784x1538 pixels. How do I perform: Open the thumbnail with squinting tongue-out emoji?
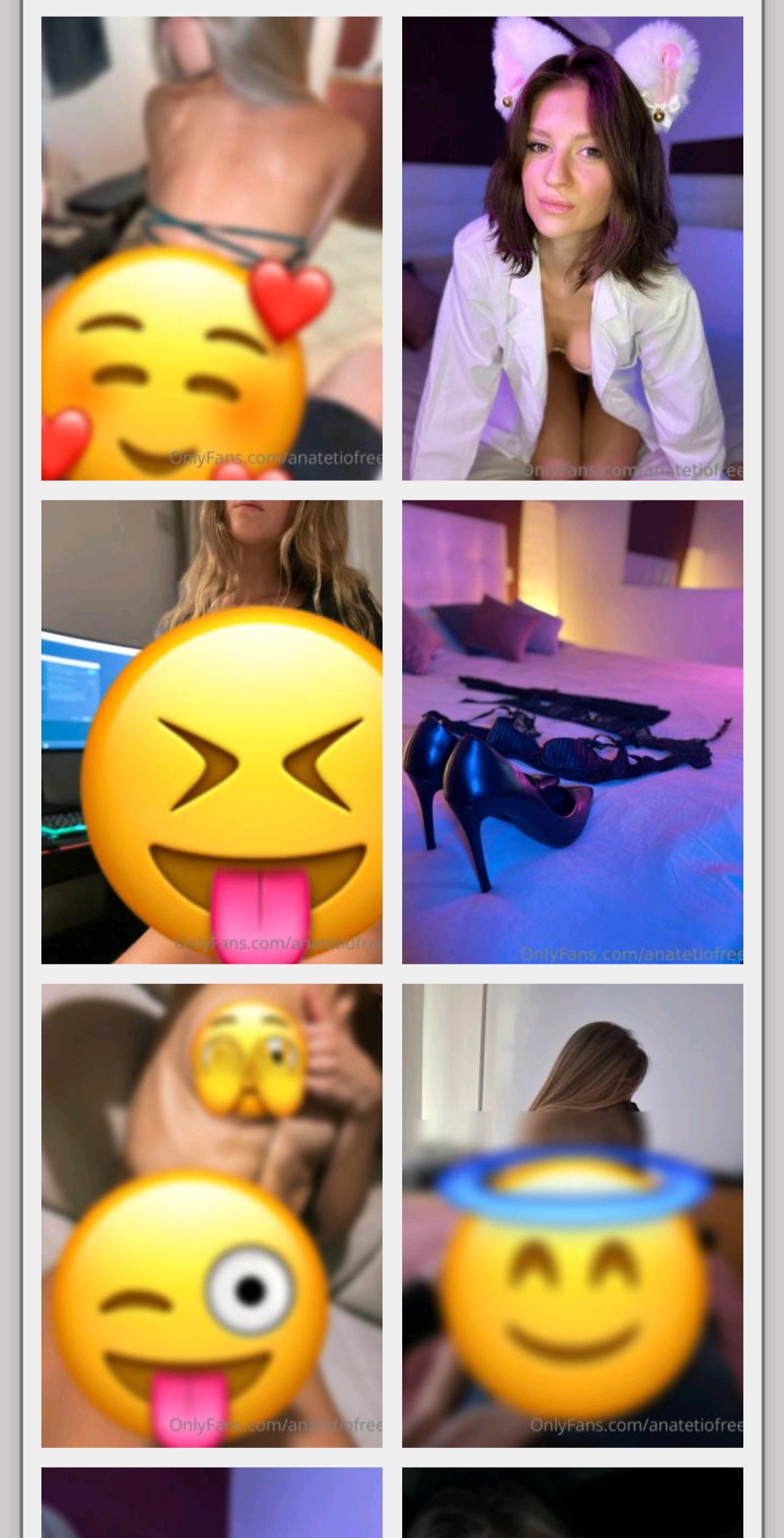(211, 732)
